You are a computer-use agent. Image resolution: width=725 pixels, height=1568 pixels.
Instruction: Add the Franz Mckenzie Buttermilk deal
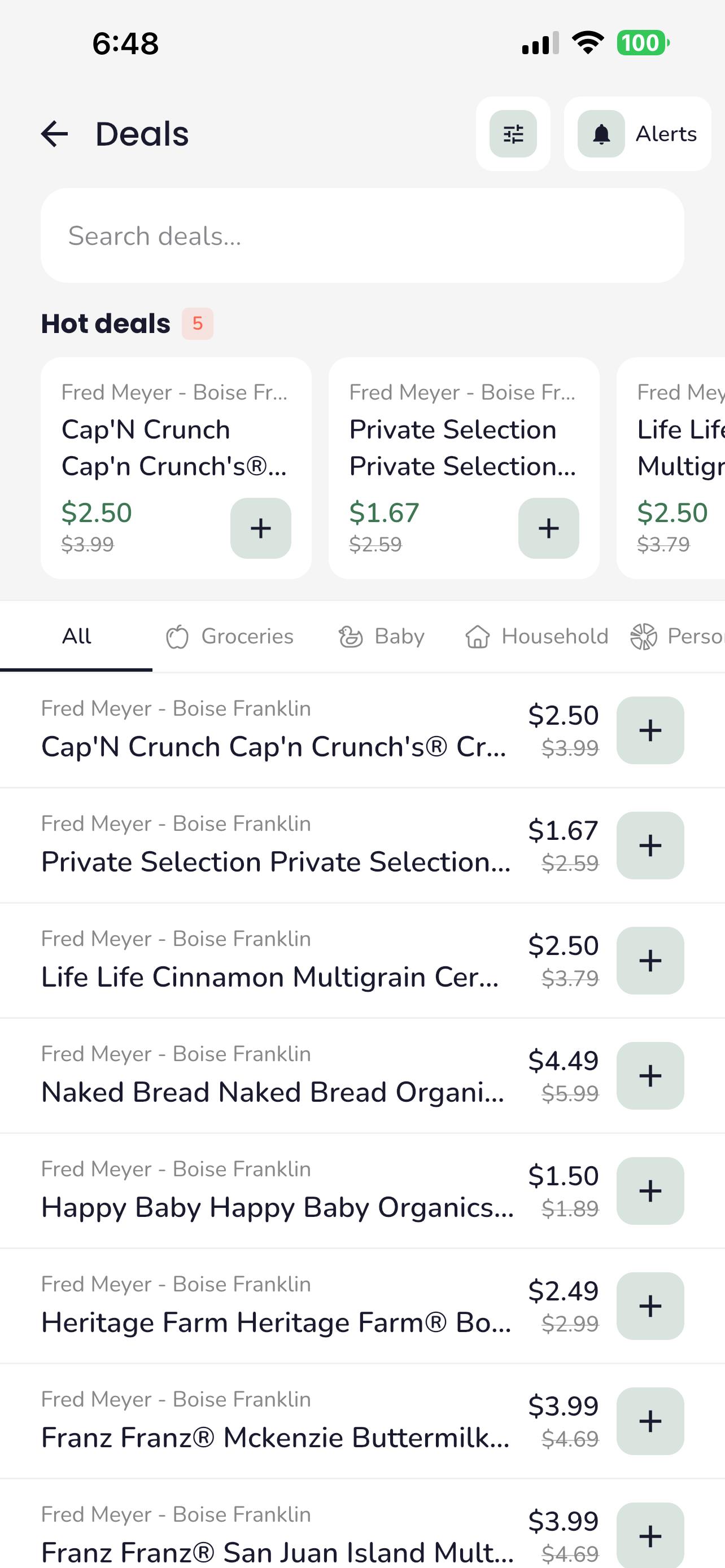649,1421
